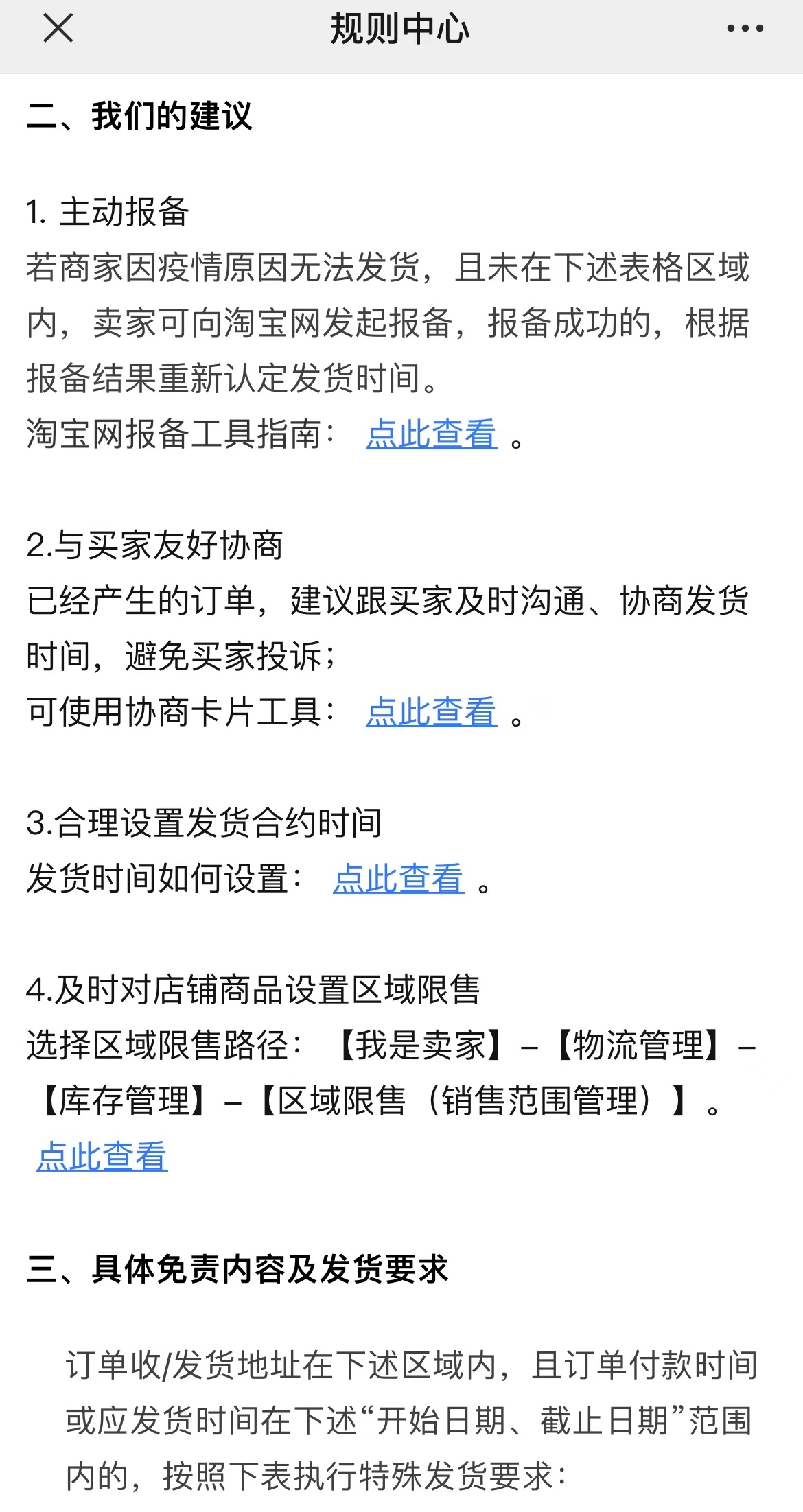The width and height of the screenshot is (803, 1512).
Task: Open 点此查看 link for 发货时间如何设置
Action: tap(398, 879)
